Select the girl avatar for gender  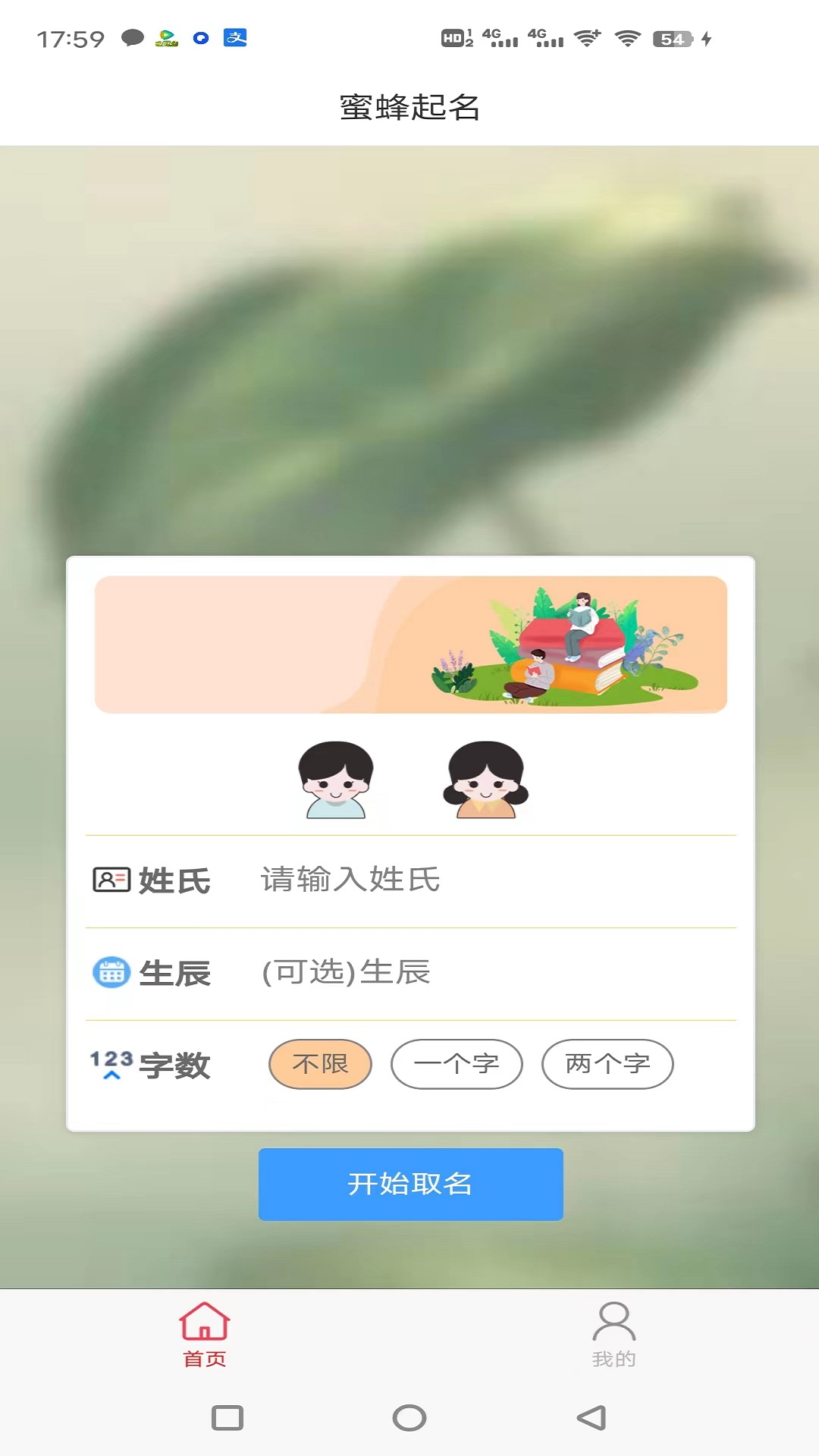click(486, 780)
